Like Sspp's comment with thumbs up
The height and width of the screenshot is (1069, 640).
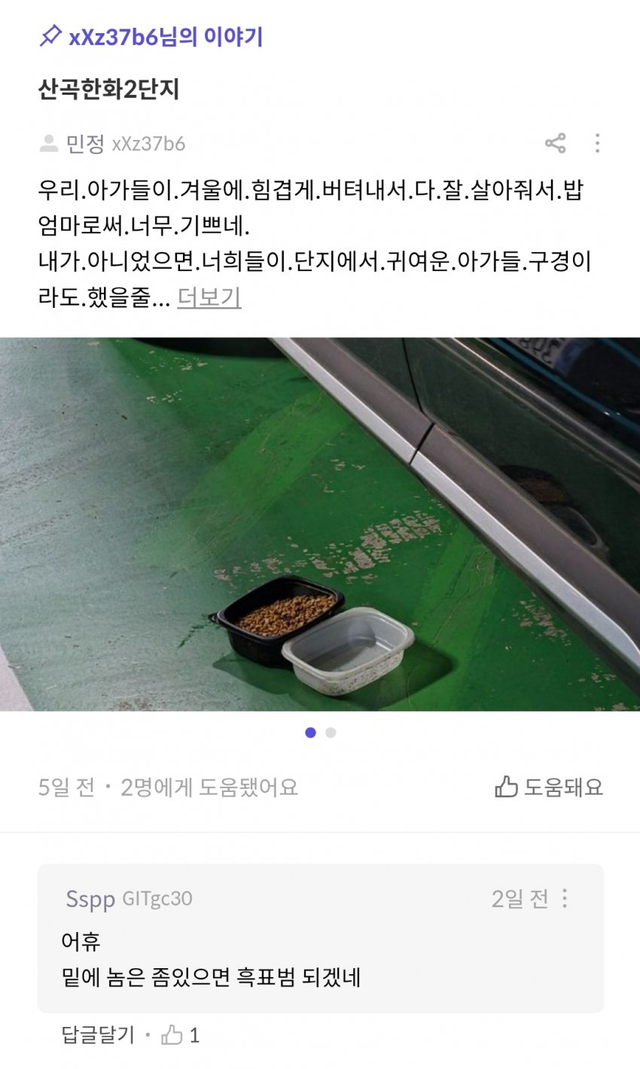coord(173,1035)
